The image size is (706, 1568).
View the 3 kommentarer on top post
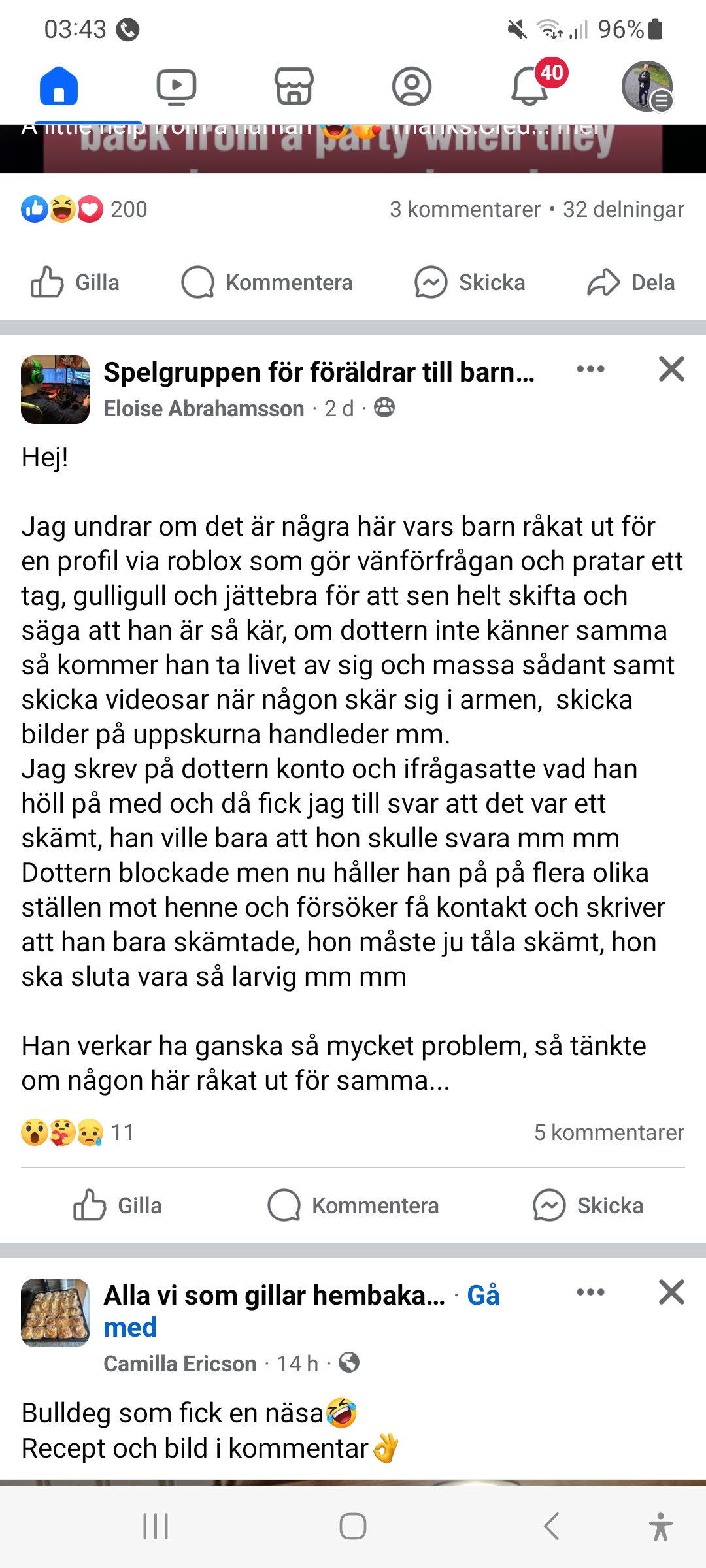coord(465,209)
